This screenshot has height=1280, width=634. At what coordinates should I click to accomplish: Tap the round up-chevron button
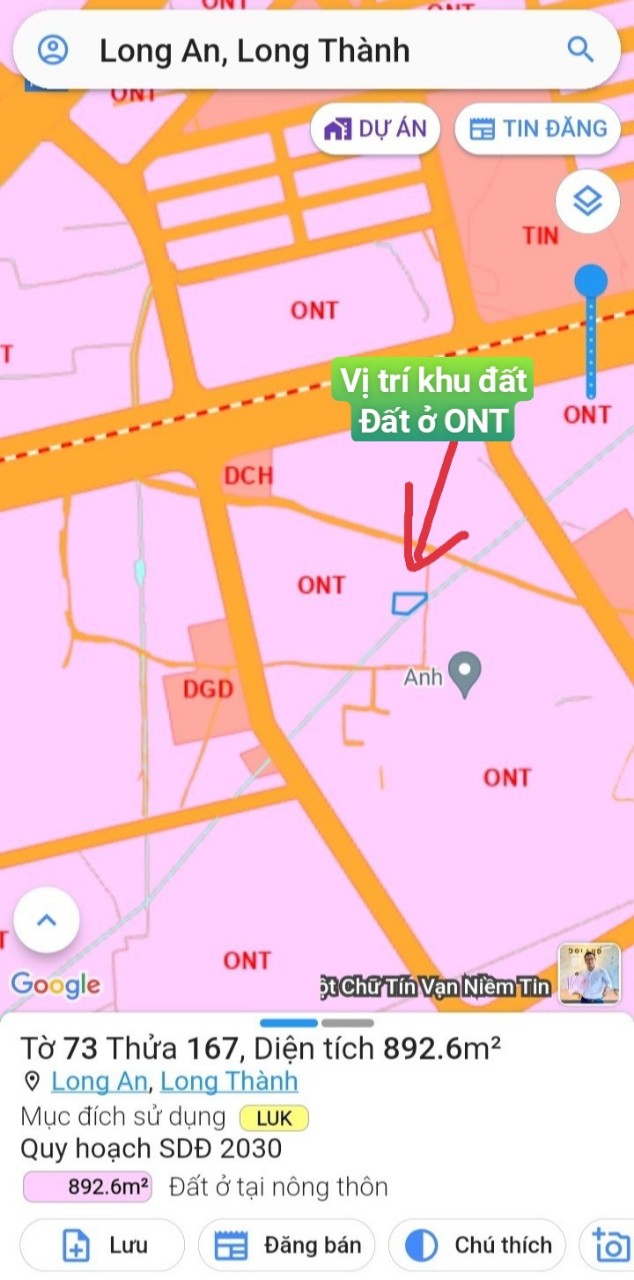coord(46,921)
